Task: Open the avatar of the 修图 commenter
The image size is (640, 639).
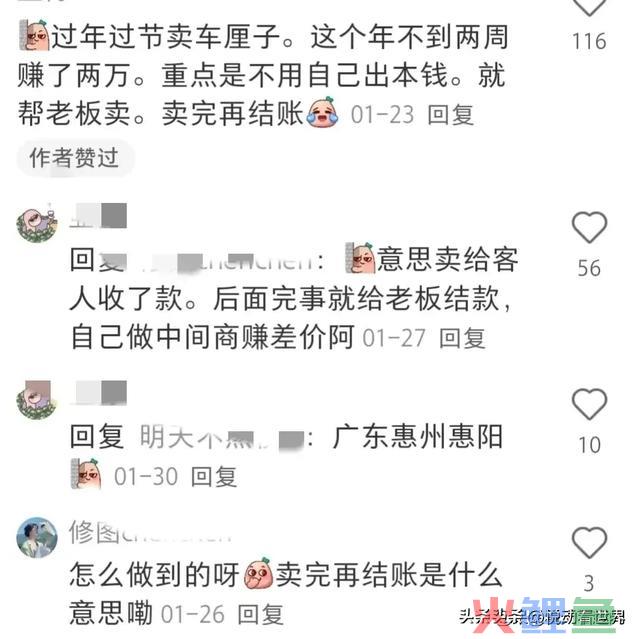Action: click(36, 537)
